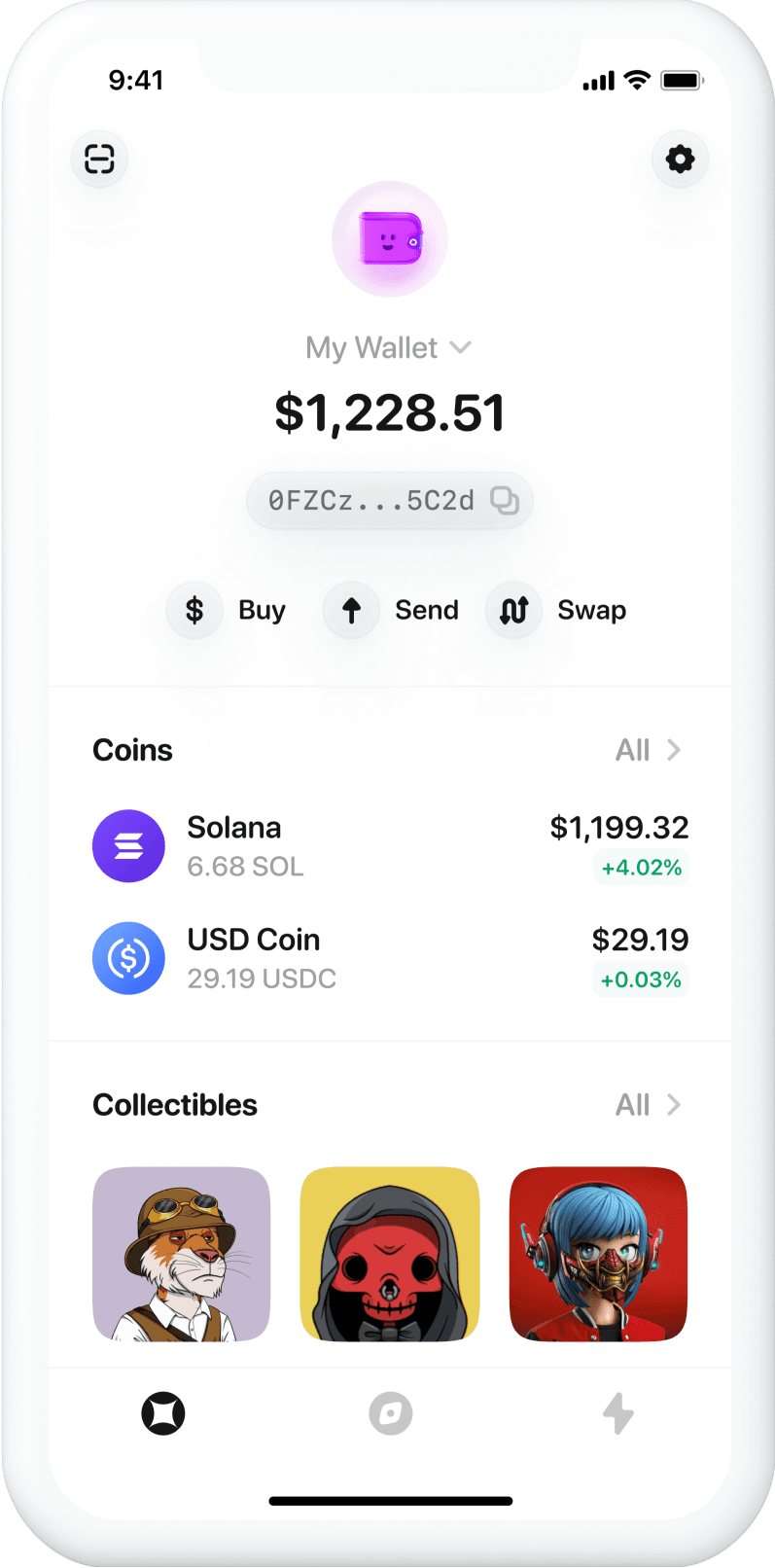
Task: Select the Solana coin icon
Action: tap(128, 845)
